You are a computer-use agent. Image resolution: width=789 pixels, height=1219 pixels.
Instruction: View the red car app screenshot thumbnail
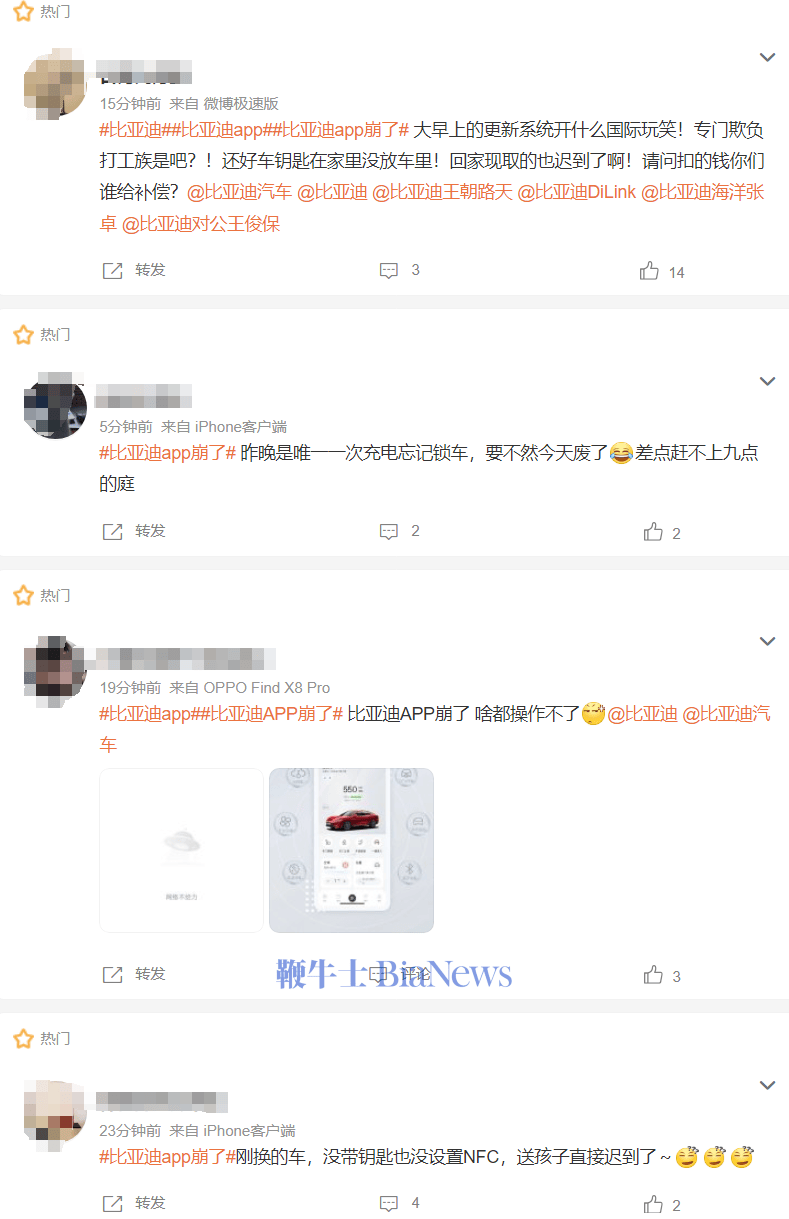351,850
